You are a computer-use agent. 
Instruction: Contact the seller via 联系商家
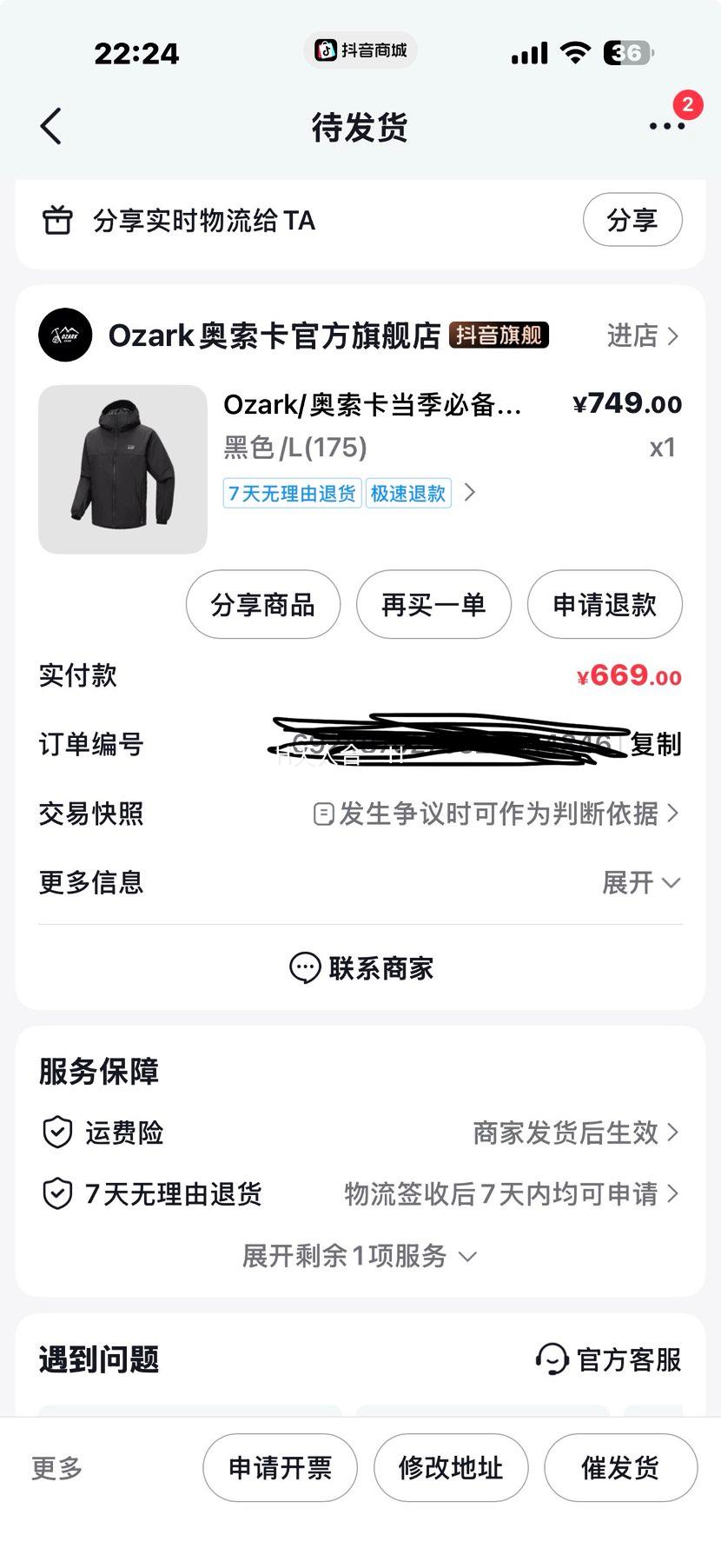tap(360, 968)
